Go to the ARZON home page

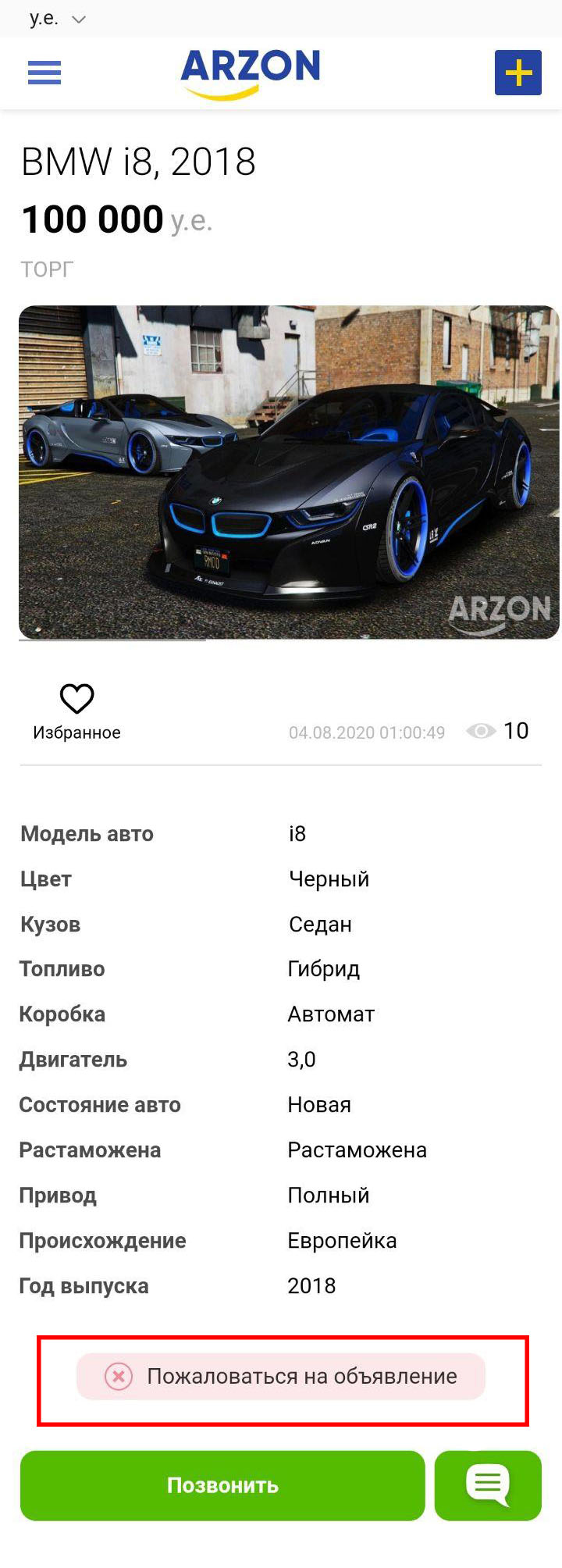point(250,73)
